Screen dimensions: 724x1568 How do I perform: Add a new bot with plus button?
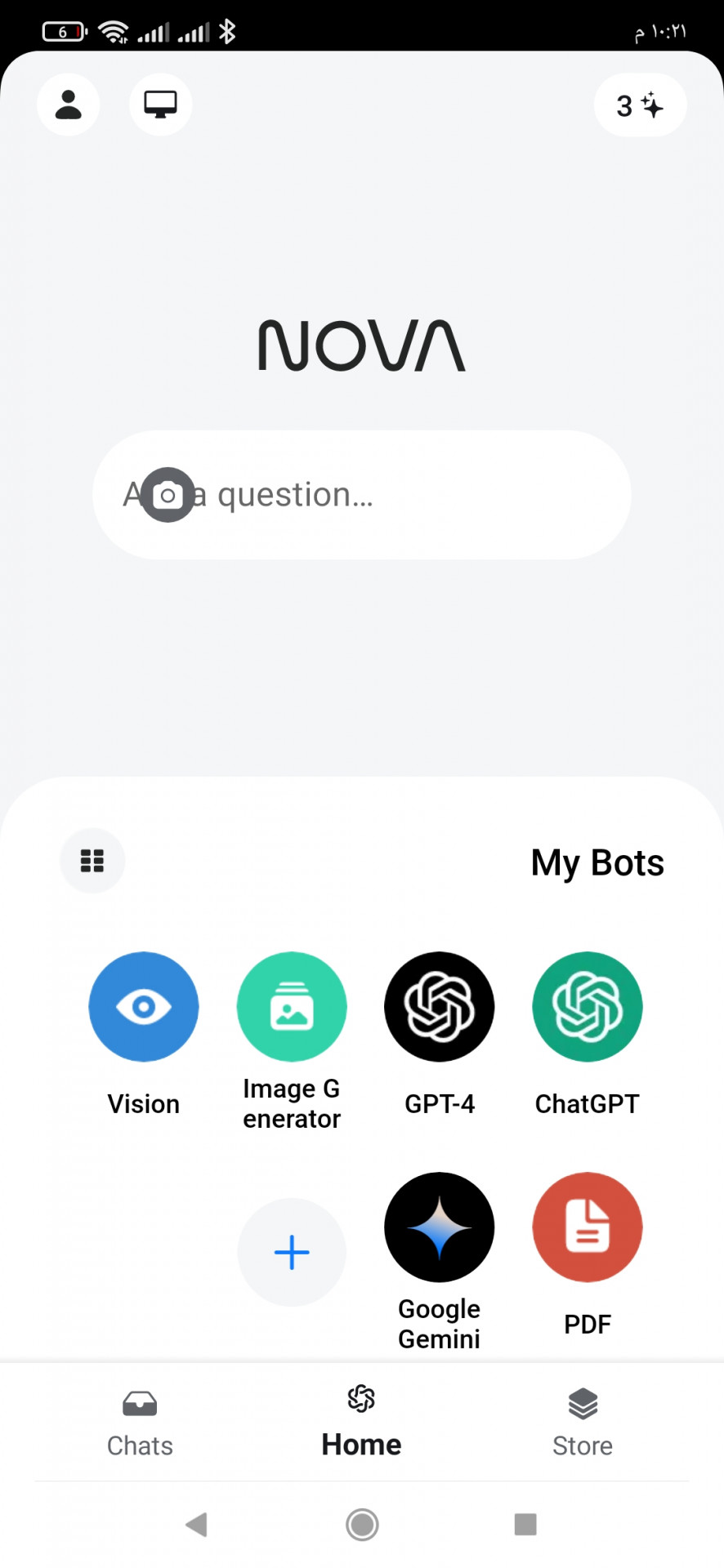point(292,1252)
